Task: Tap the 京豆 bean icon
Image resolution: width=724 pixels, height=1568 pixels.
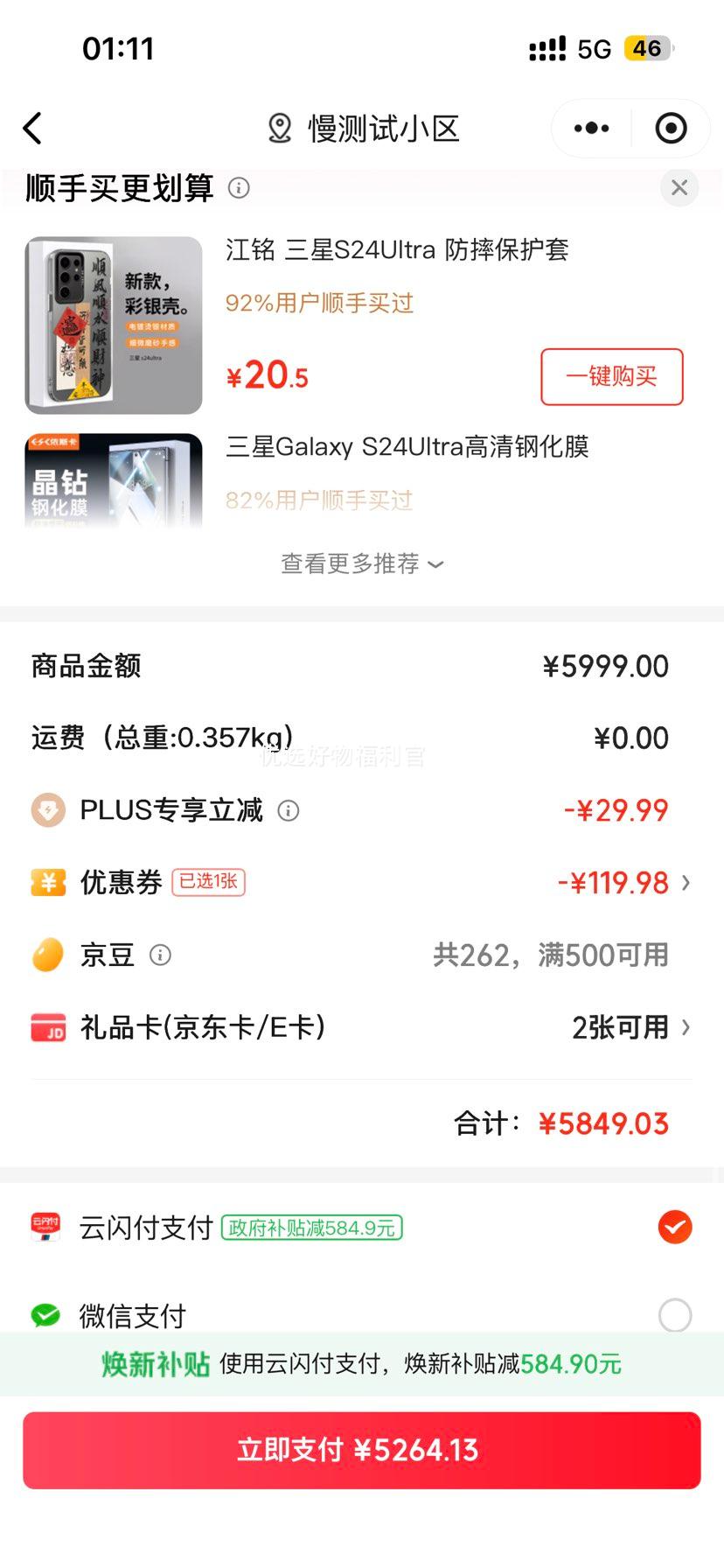Action: pos(48,955)
